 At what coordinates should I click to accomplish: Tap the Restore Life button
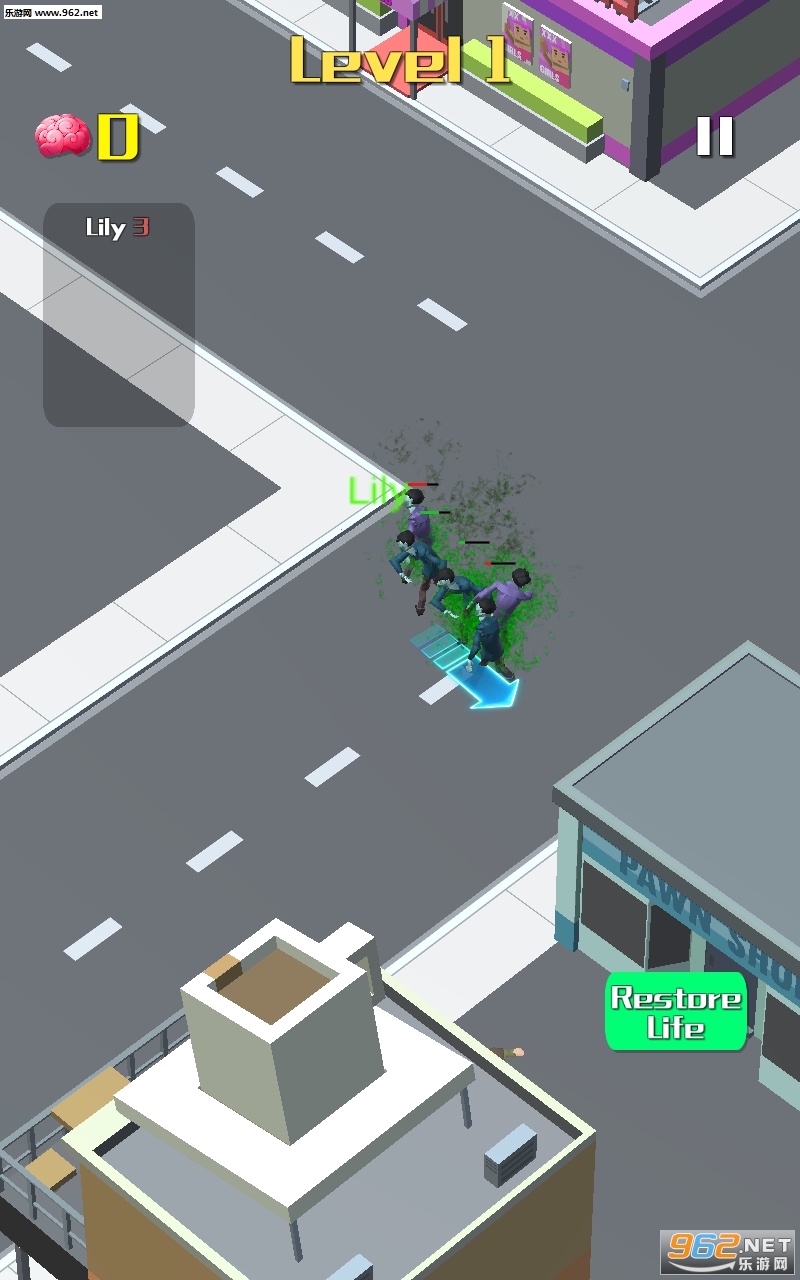(676, 1012)
